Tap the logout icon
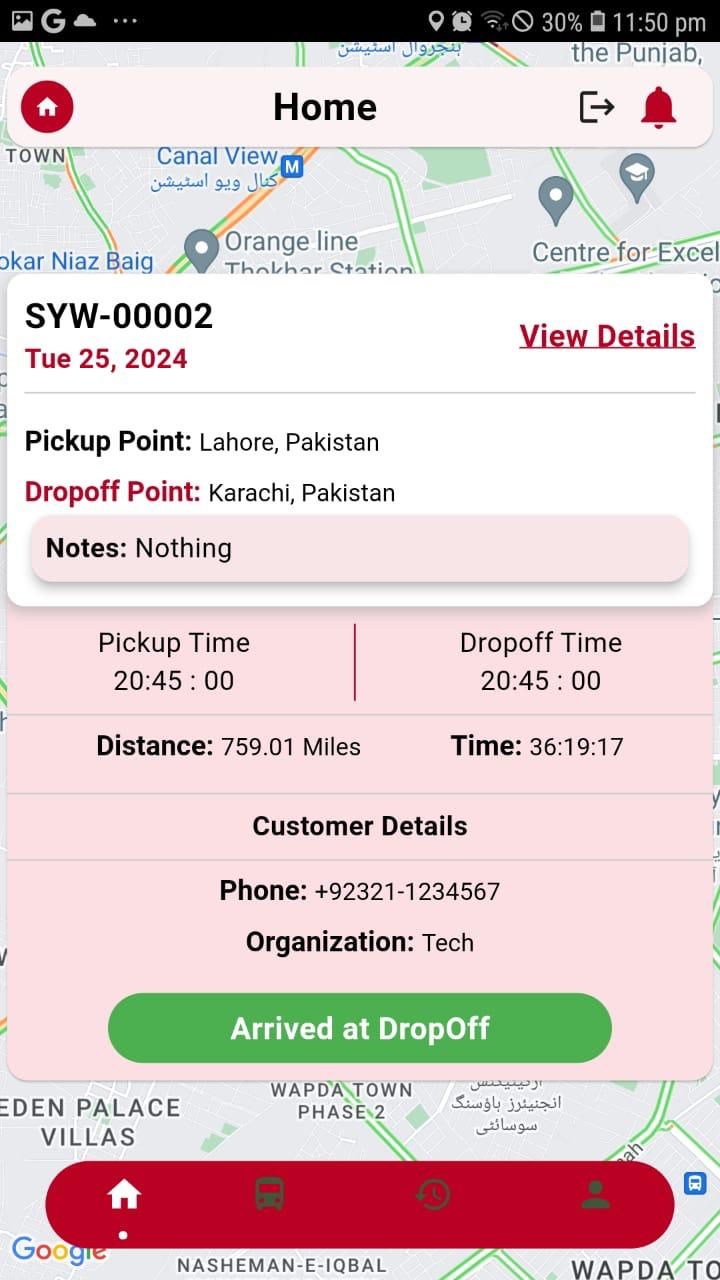 tap(596, 107)
